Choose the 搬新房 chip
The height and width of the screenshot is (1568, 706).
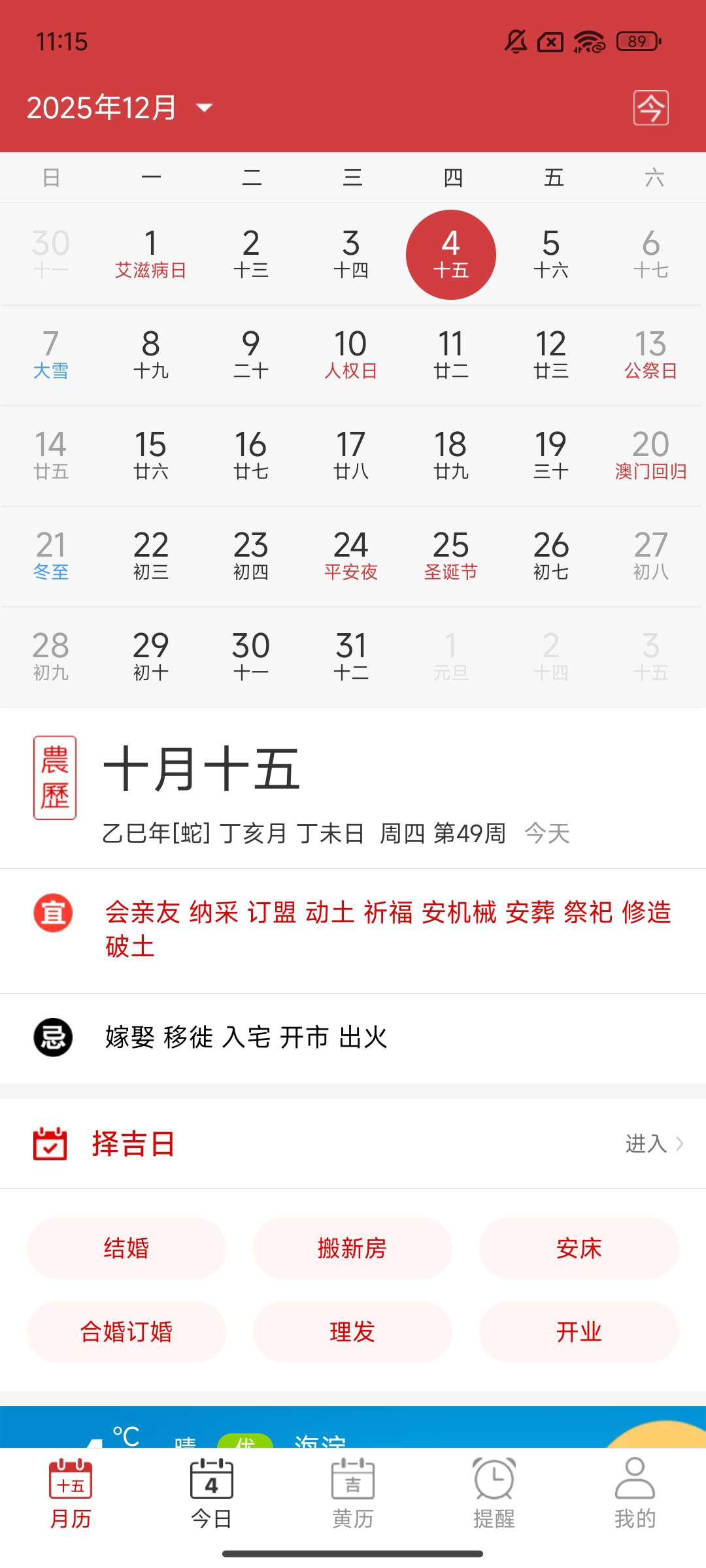[x=352, y=1248]
